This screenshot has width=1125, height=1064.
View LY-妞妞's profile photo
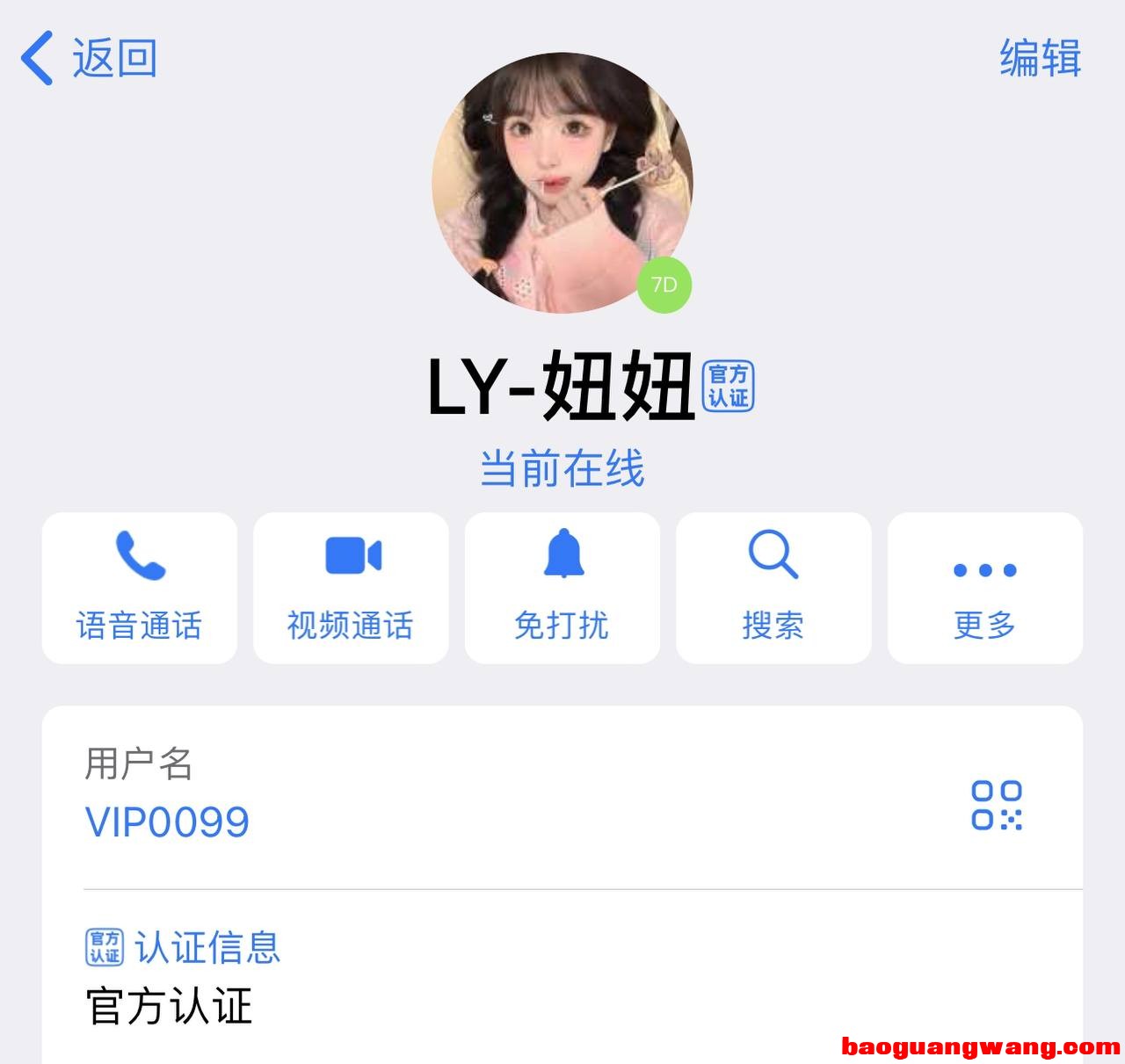562,183
